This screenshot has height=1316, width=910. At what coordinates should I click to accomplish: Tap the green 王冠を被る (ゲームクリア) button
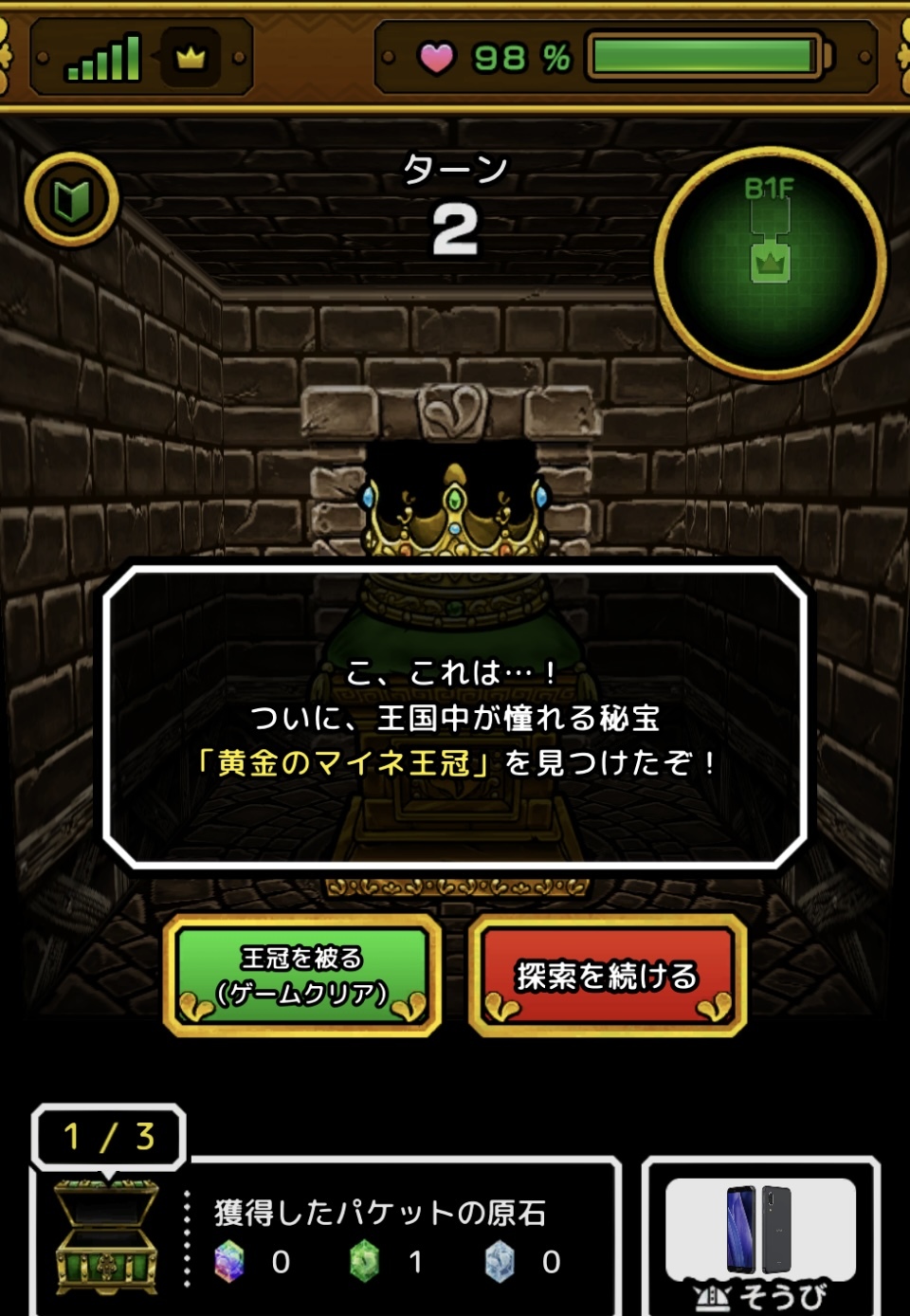[302, 976]
